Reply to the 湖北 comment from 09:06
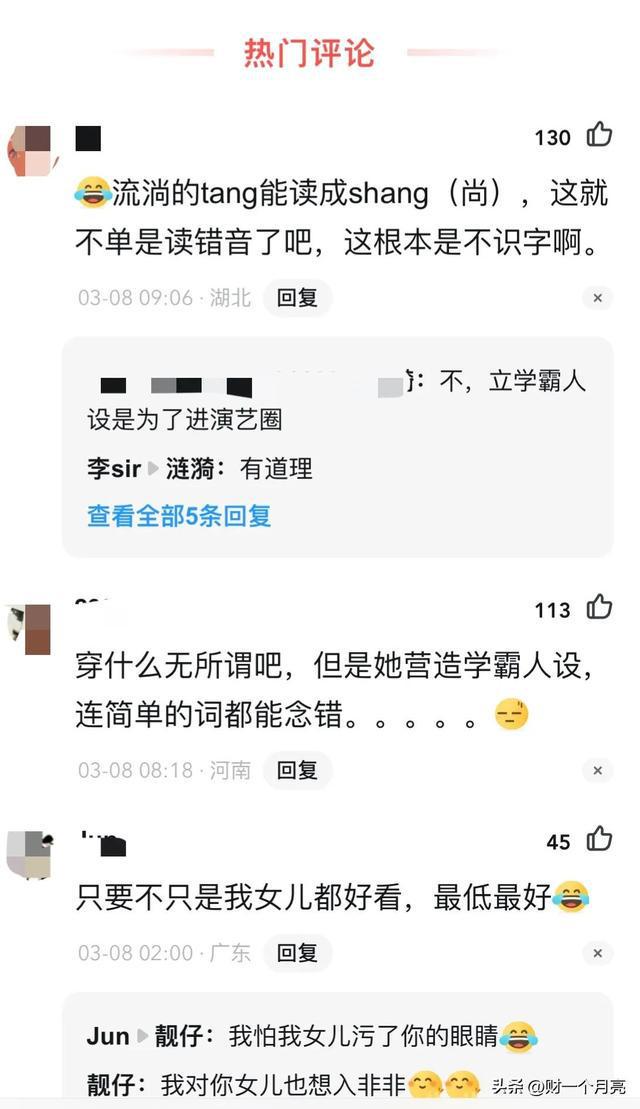Viewport: 640px width, 1109px height. (x=297, y=298)
